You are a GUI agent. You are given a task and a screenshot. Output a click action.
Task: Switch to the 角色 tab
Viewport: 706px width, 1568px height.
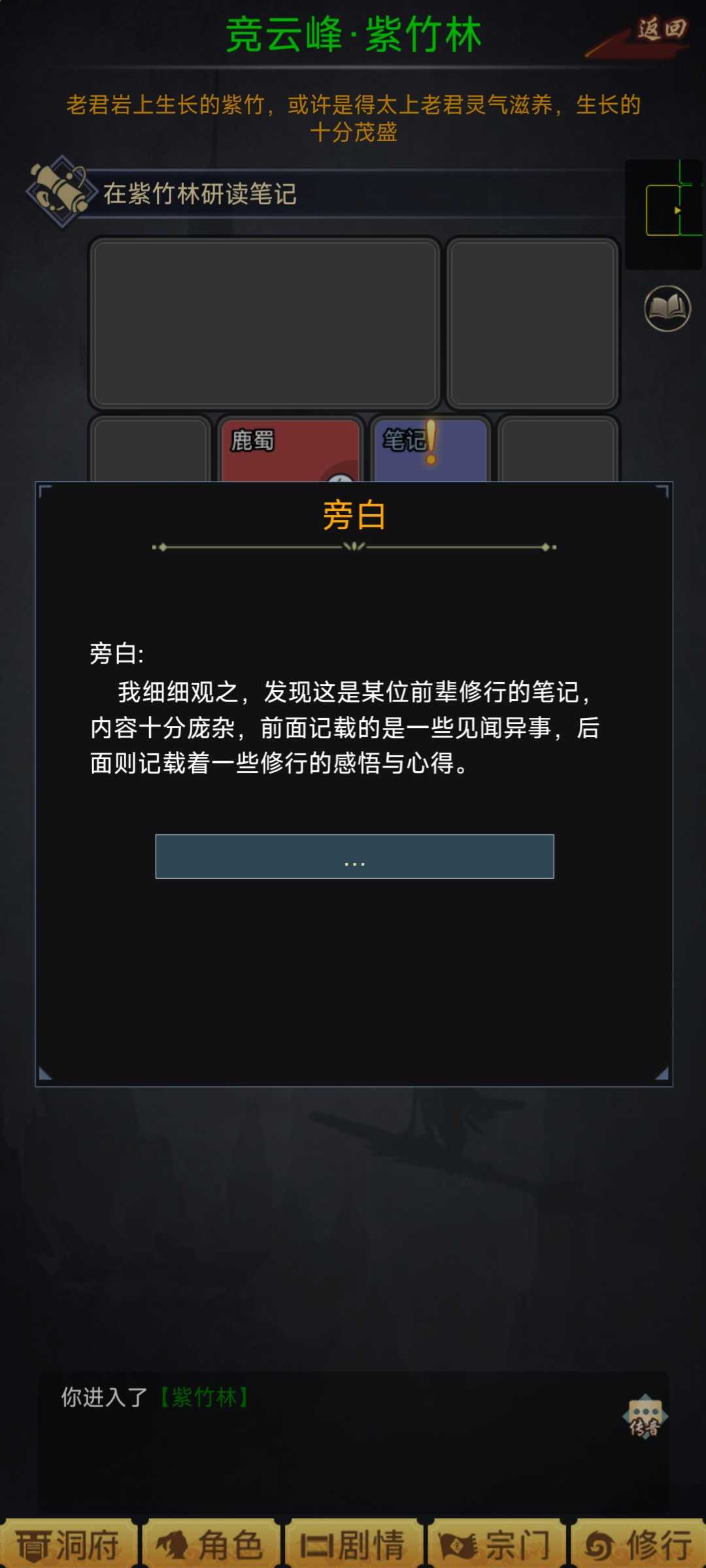[211, 1545]
